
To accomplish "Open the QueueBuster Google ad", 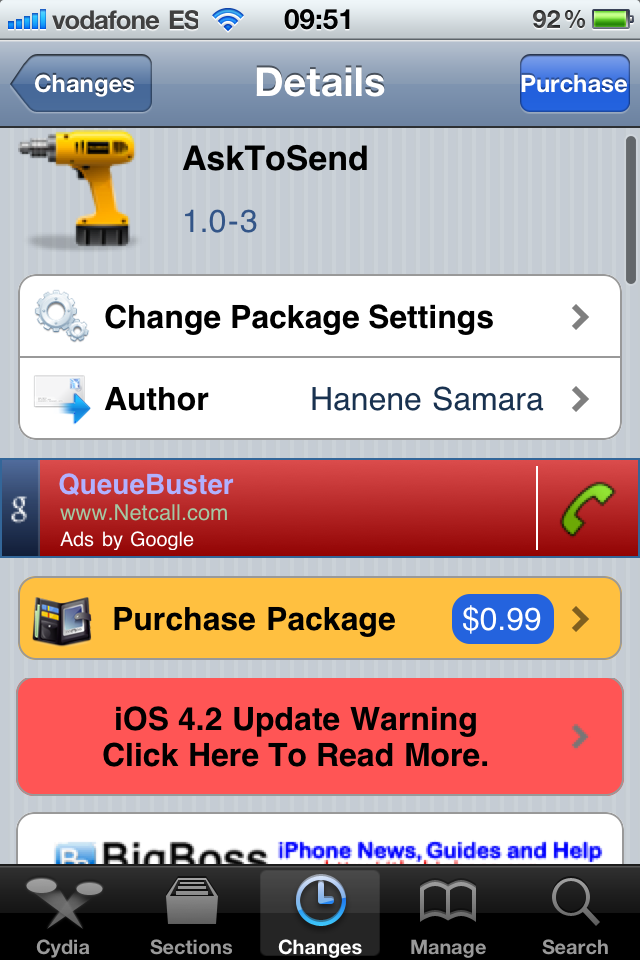I will (280, 508).
